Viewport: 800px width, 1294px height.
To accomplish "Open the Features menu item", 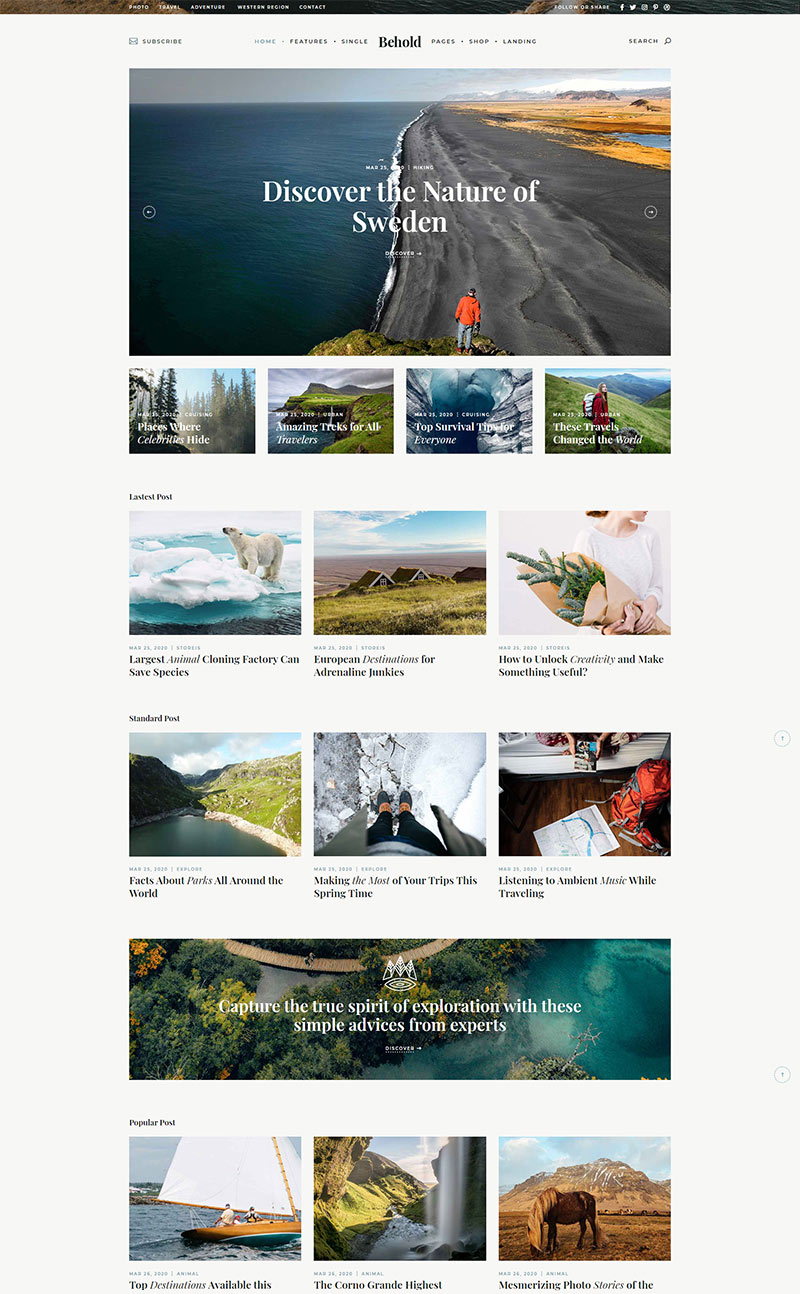I will pyautogui.click(x=308, y=41).
